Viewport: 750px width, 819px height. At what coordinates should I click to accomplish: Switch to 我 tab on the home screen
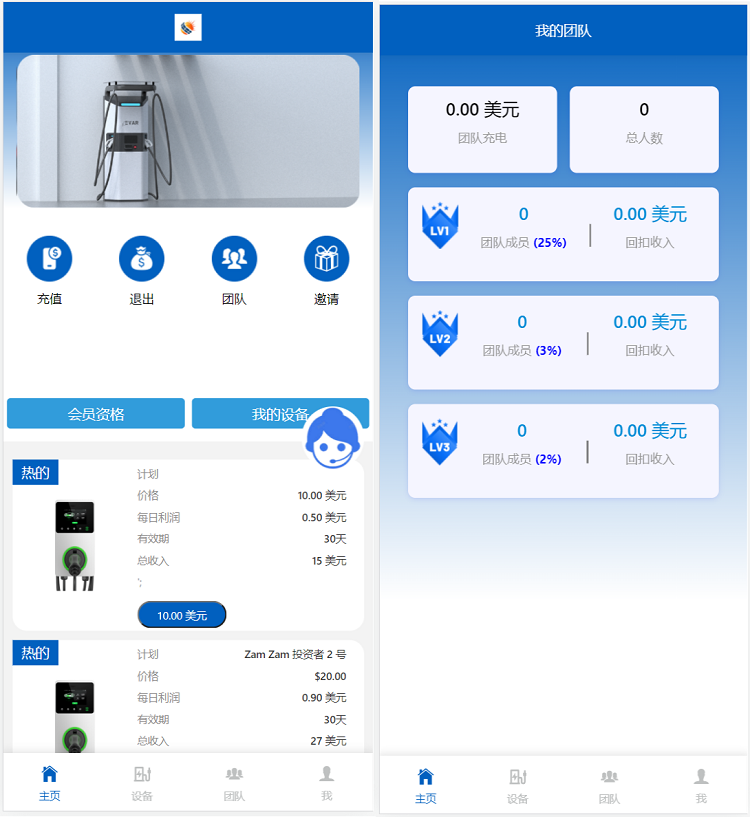coord(326,783)
